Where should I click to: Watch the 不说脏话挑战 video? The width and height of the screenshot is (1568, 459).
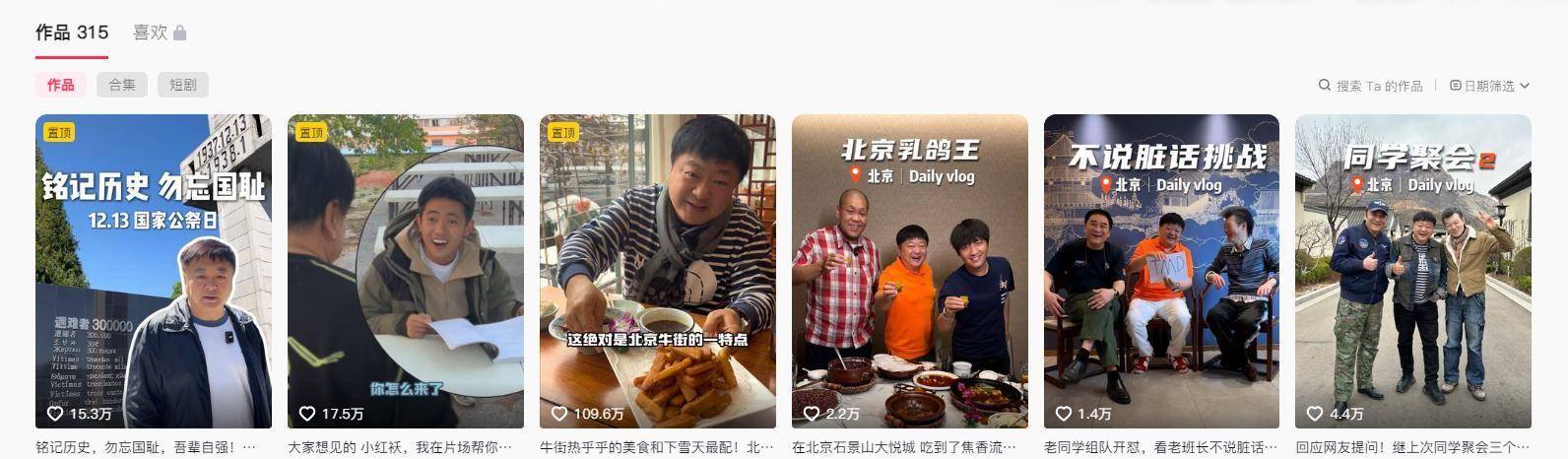click(x=1161, y=271)
